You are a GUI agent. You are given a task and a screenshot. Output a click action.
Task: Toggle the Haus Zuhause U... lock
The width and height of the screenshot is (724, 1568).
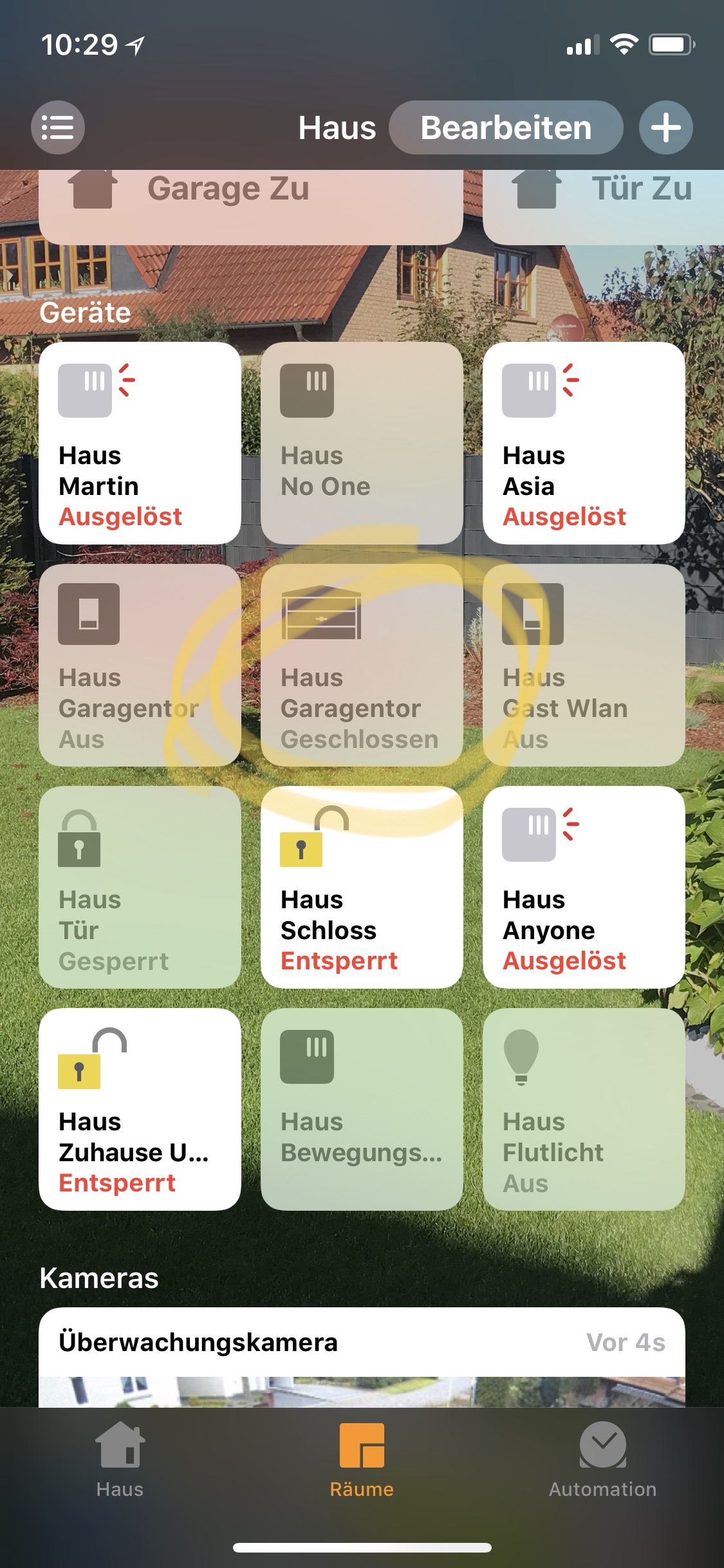(140, 1109)
